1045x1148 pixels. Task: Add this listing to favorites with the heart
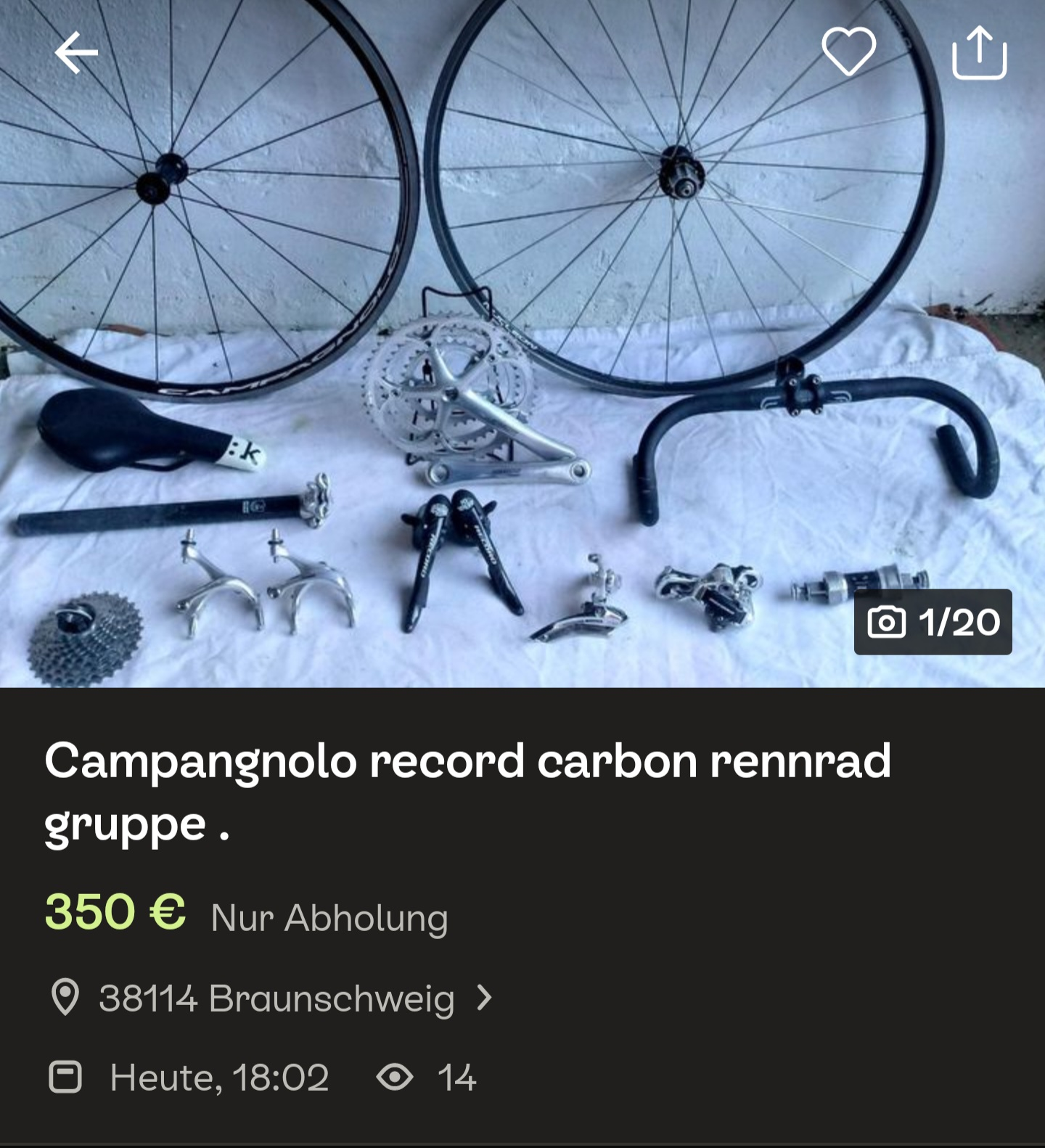848,52
